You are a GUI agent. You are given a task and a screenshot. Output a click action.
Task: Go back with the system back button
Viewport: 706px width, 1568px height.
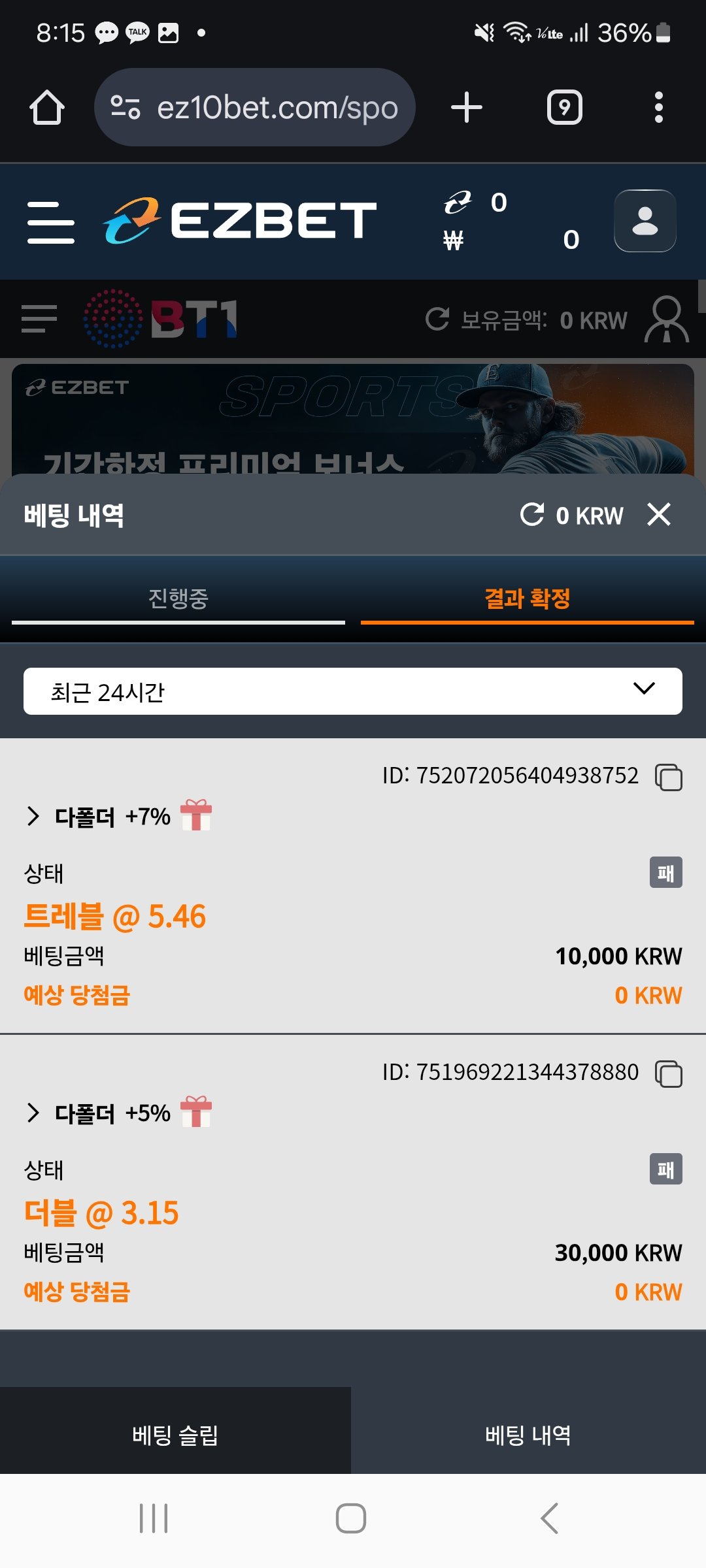click(x=549, y=1518)
